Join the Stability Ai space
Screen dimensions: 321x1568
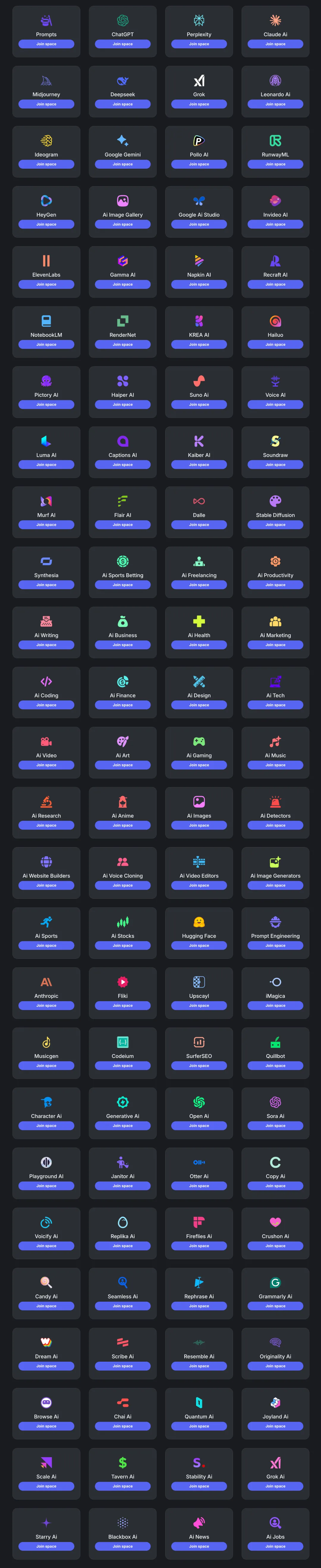[x=199, y=1486]
